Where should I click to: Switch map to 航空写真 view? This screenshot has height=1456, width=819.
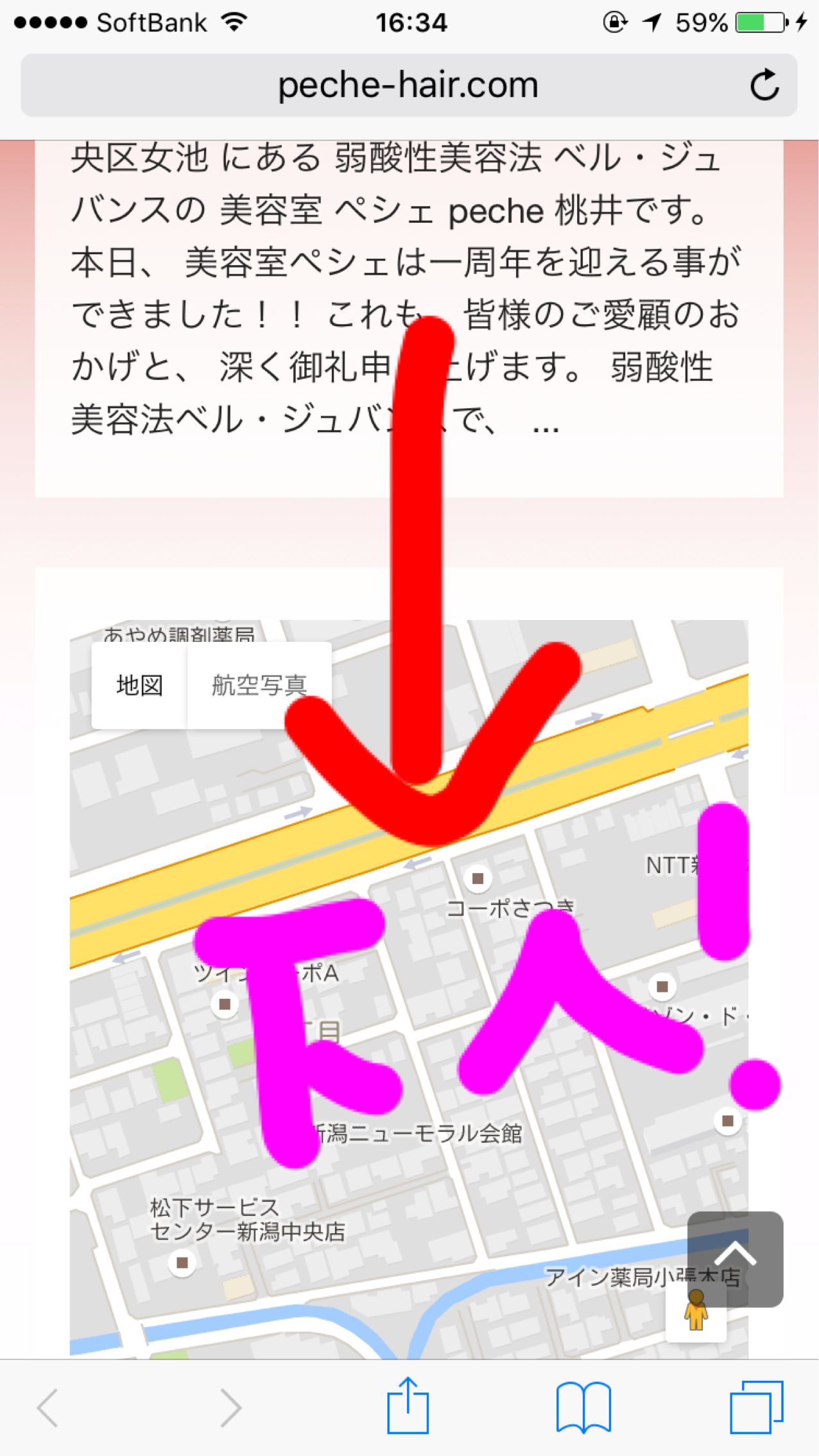(x=259, y=685)
